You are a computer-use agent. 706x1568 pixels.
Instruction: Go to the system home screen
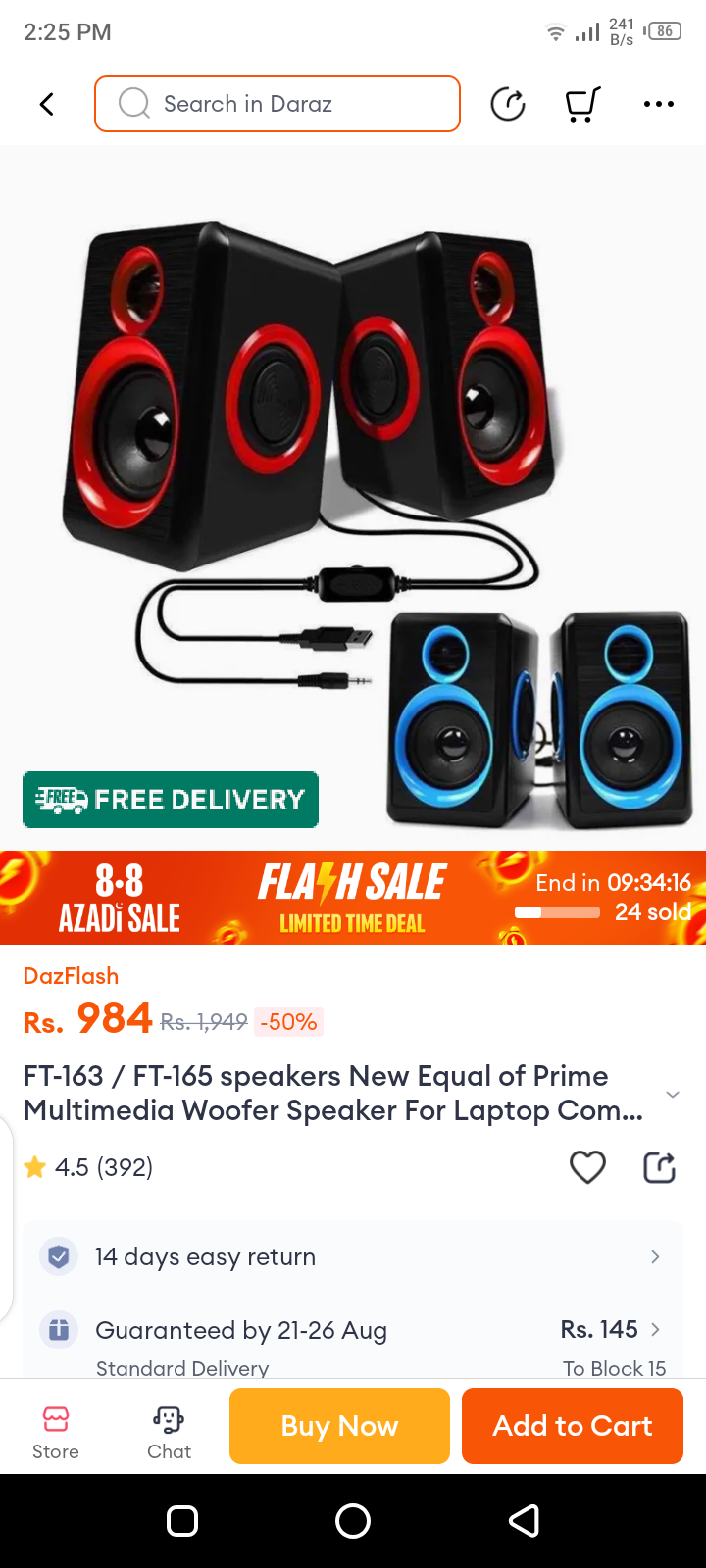coord(353,1521)
